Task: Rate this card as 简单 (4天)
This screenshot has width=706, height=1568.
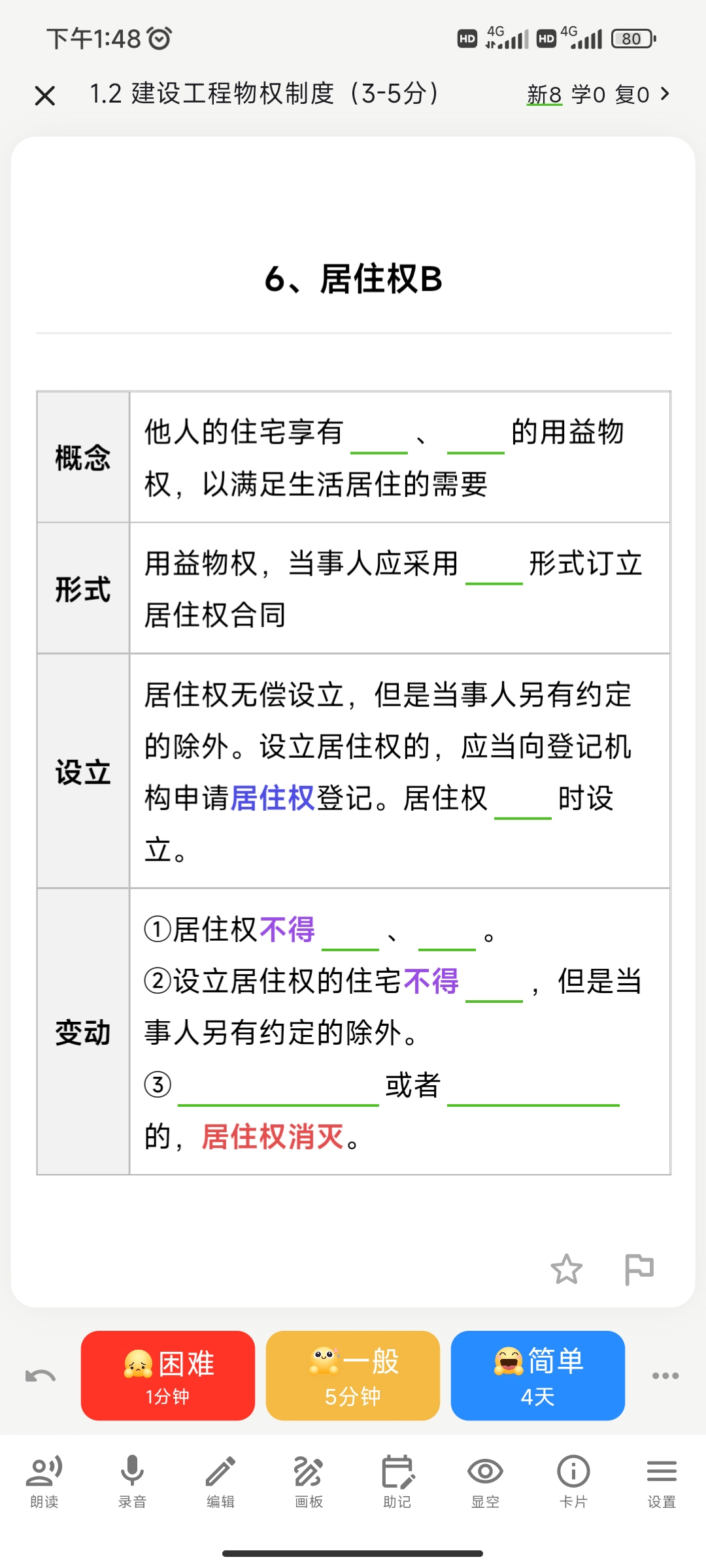Action: point(538,1375)
